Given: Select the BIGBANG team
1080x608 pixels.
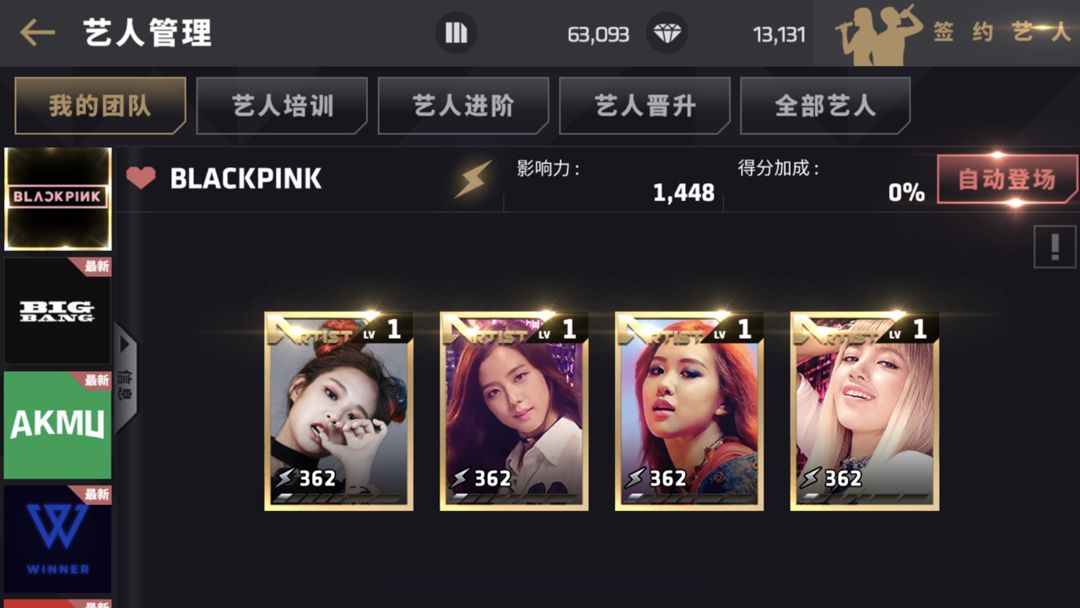Looking at the screenshot, I should pos(57,311).
